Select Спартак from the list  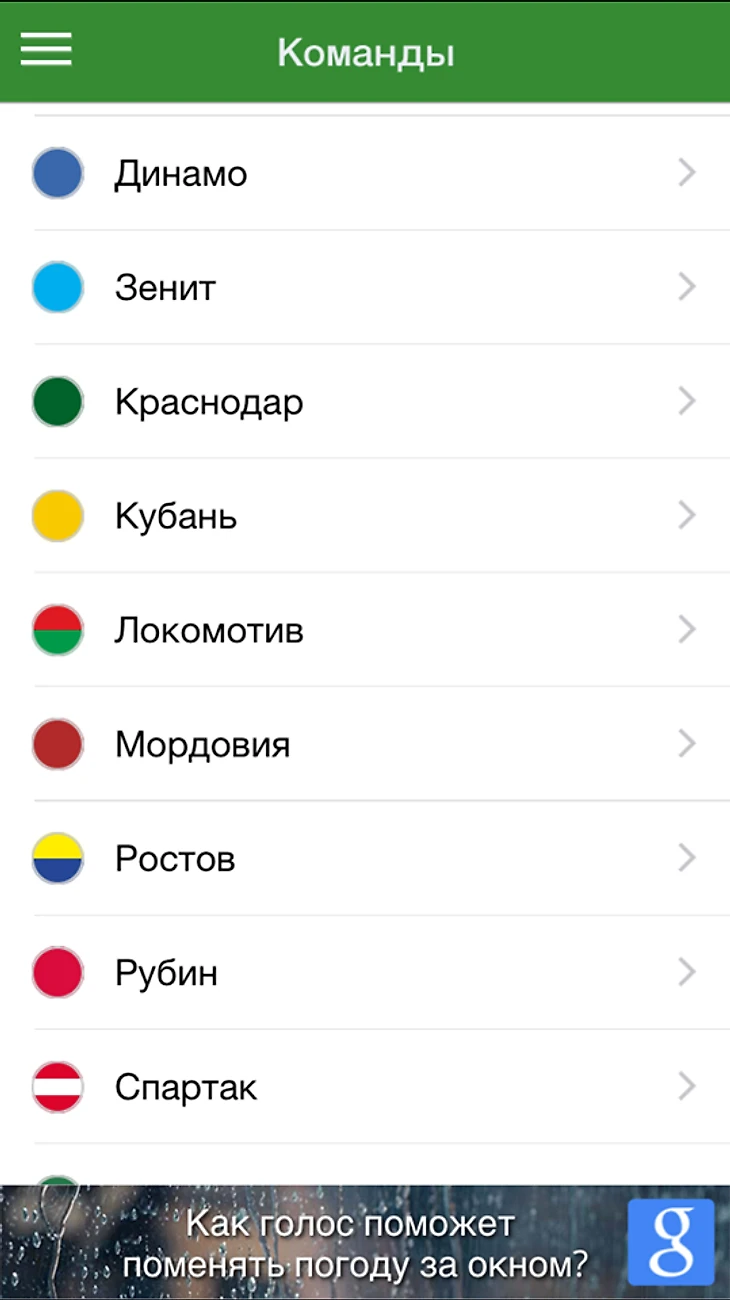(x=365, y=1086)
